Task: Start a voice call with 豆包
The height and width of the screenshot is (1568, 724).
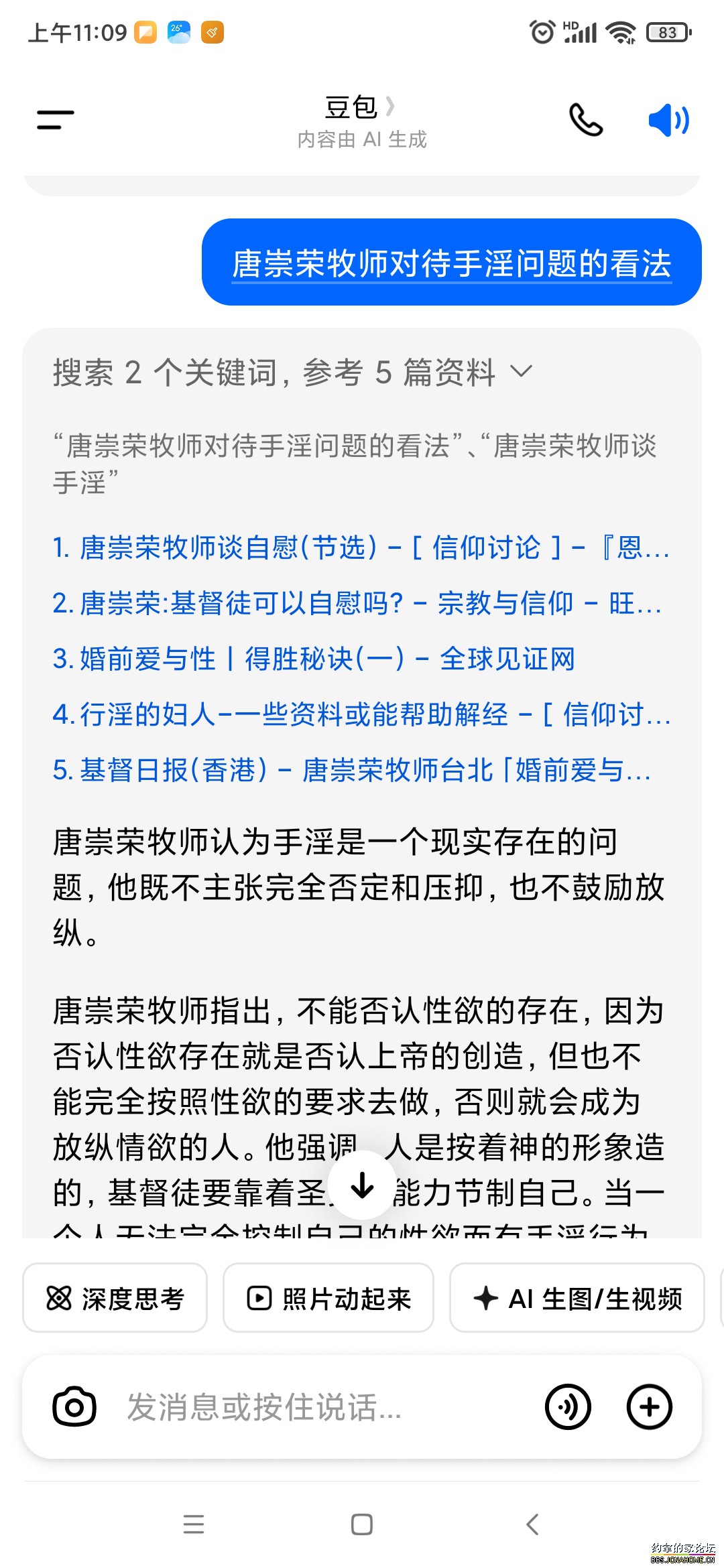Action: point(585,120)
